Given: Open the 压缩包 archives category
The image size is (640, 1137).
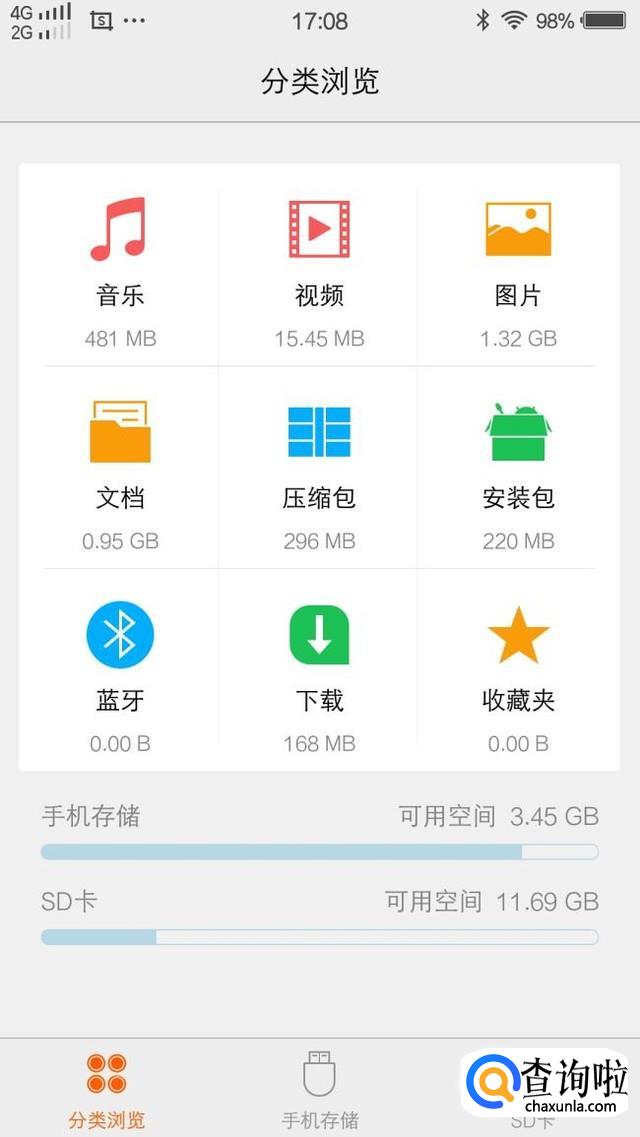Looking at the screenshot, I should (319, 467).
